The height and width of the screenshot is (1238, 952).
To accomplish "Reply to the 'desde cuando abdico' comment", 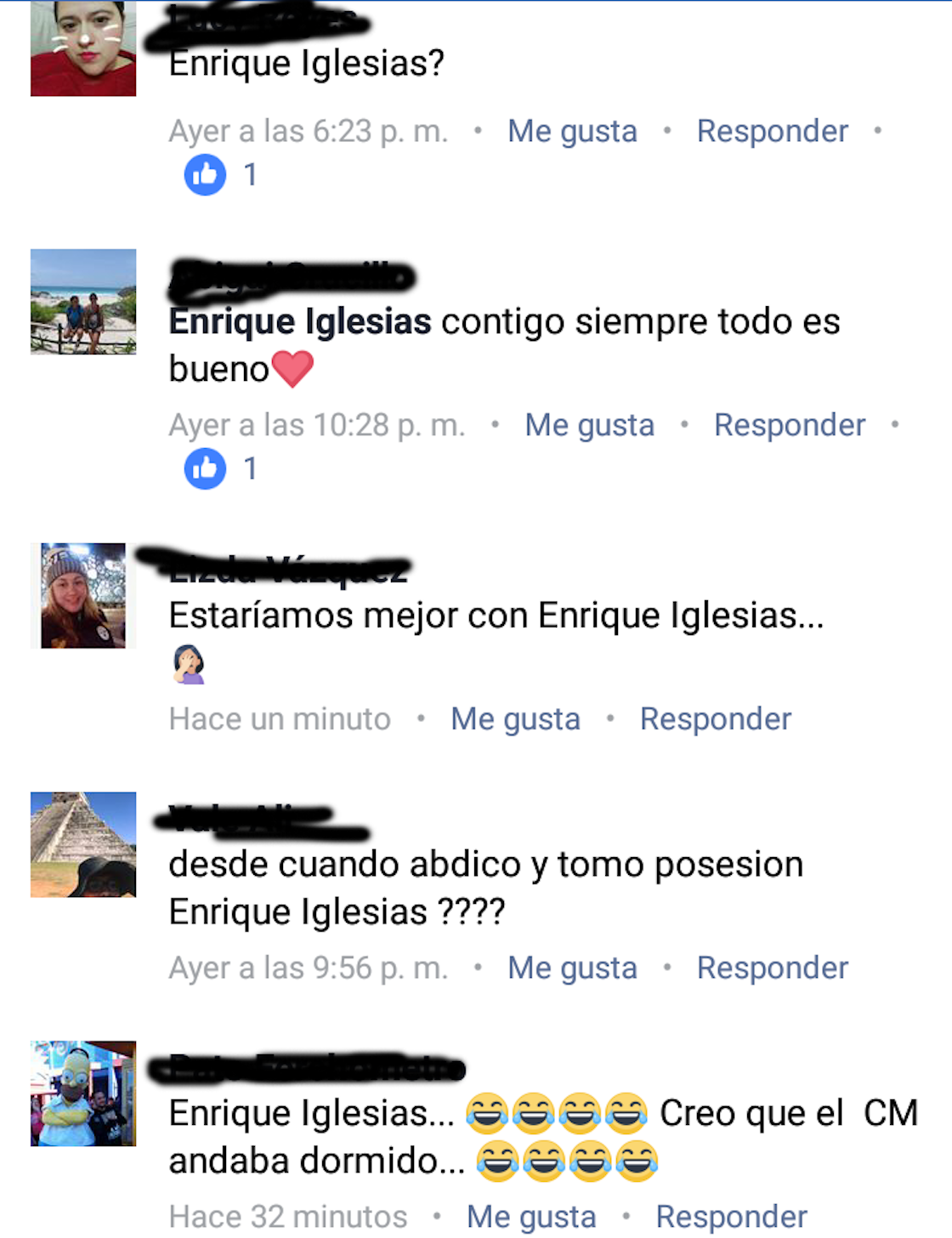I will pyautogui.click(x=772, y=968).
